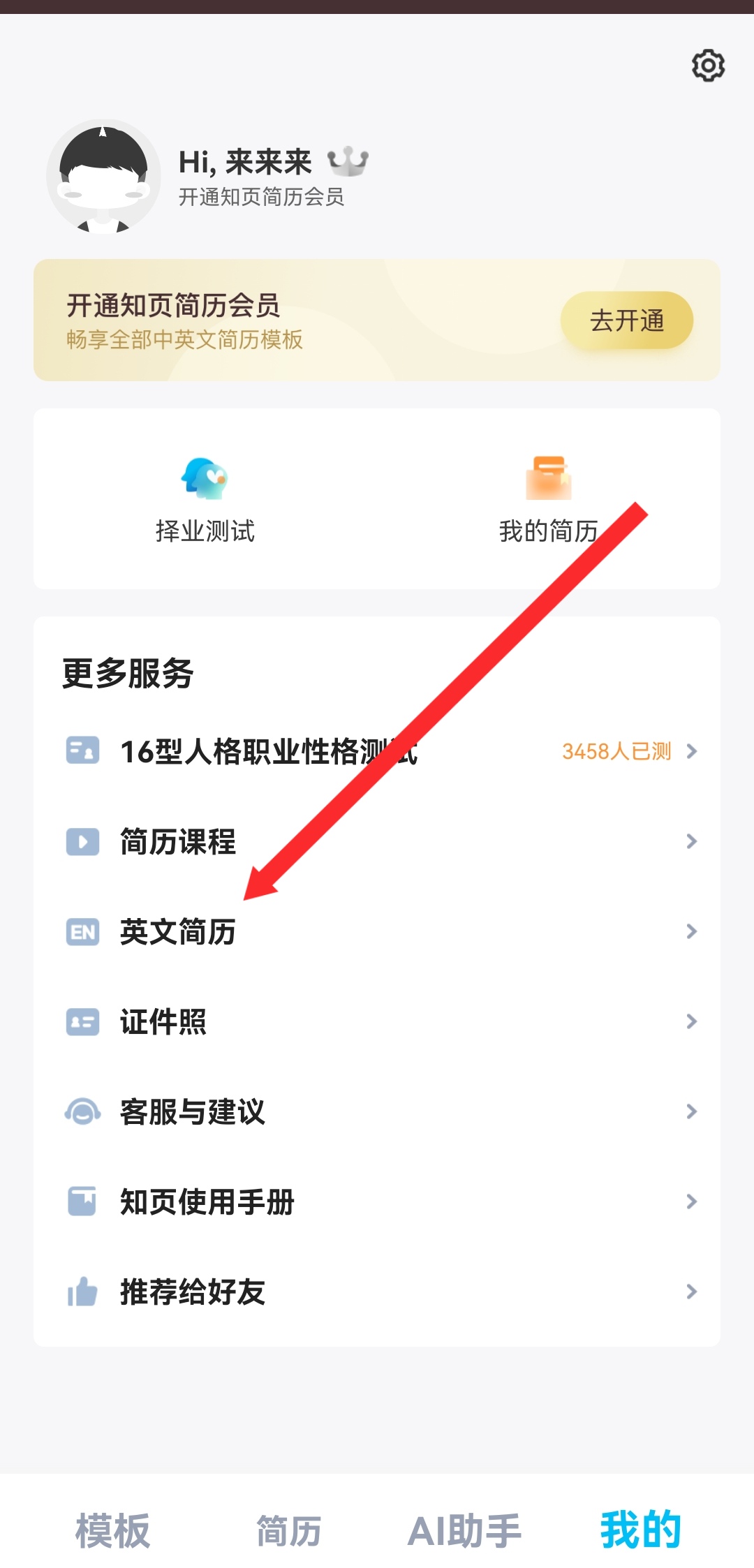Viewport: 754px width, 1568px height.
Task: Open the 简历课程 row
Action: [x=377, y=841]
